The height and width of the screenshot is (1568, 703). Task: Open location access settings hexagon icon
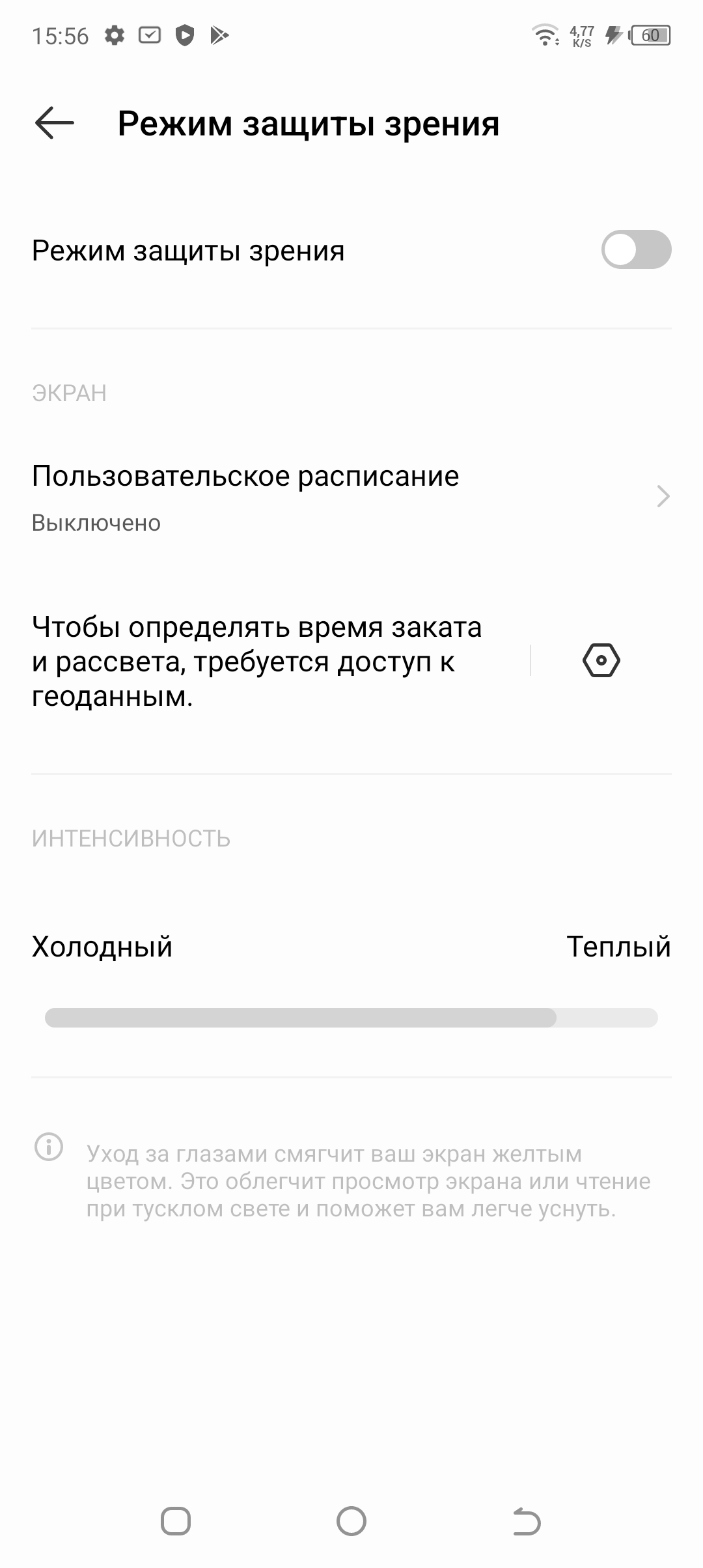[601, 661]
